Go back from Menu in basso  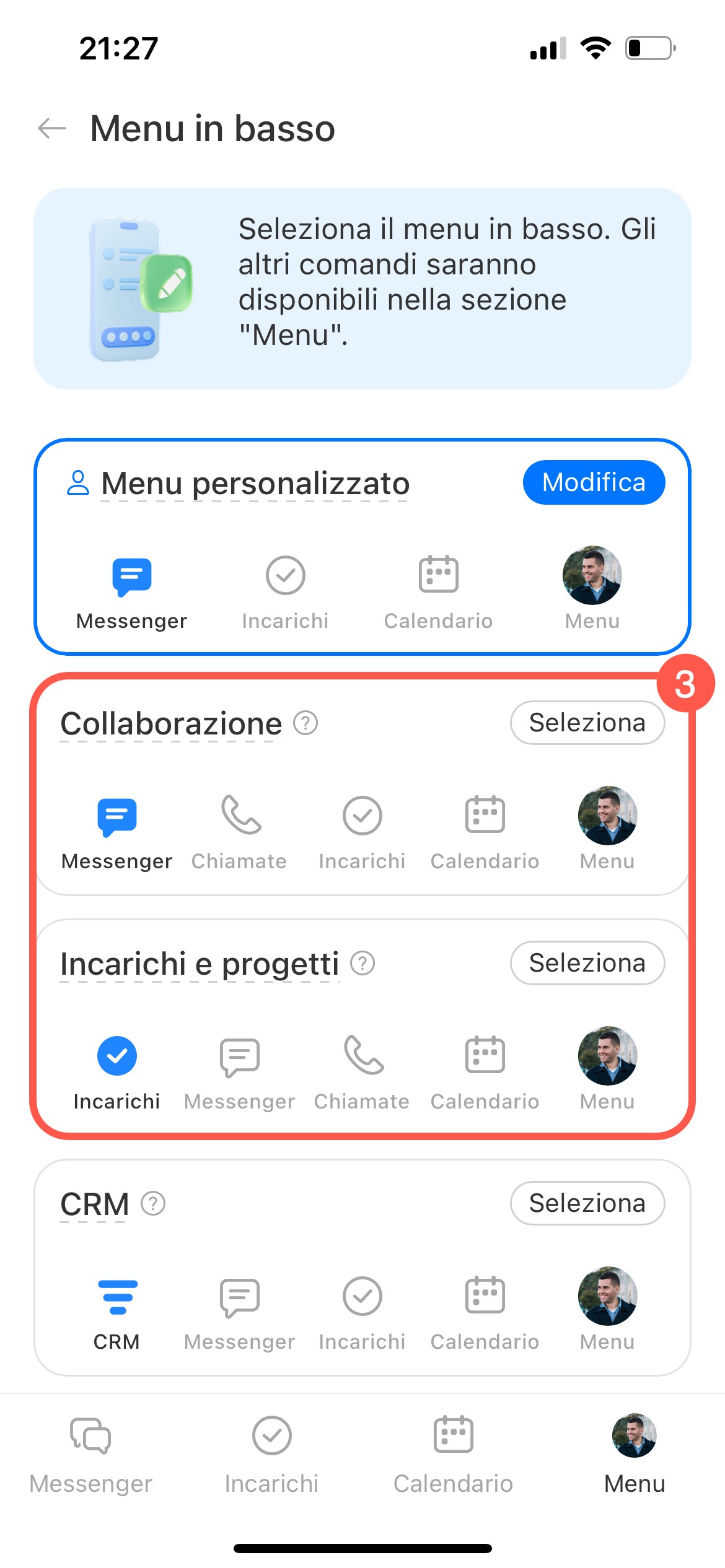[x=52, y=128]
